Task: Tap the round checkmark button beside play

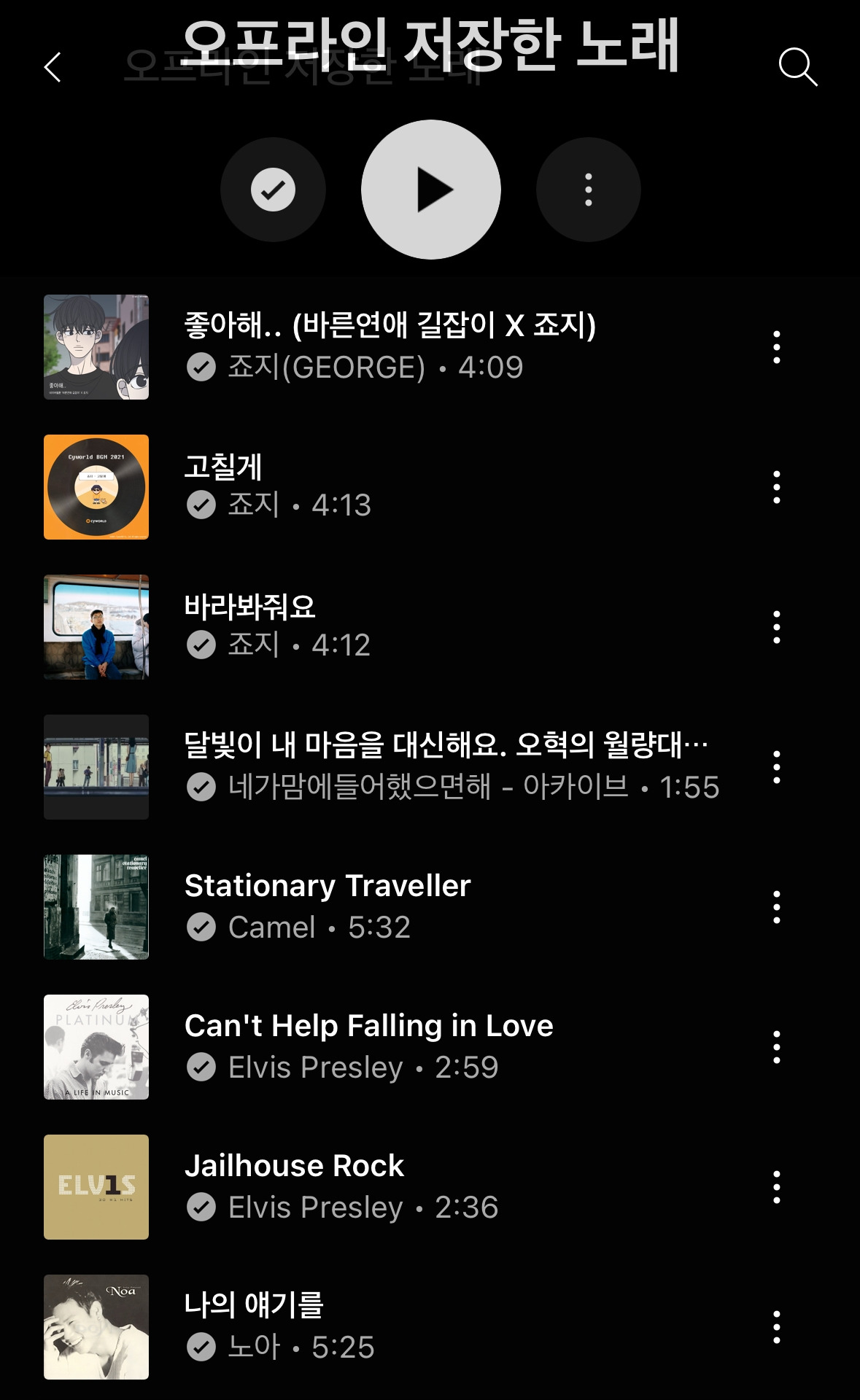Action: 273,190
